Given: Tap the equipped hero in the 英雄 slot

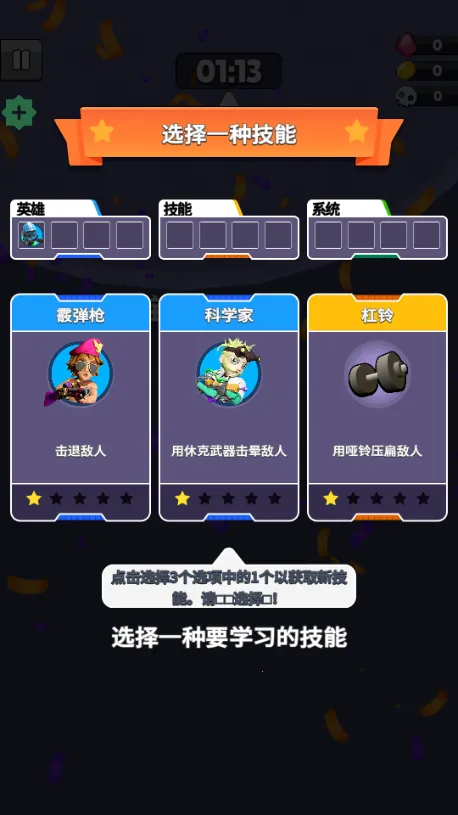Looking at the screenshot, I should click(x=32, y=235).
